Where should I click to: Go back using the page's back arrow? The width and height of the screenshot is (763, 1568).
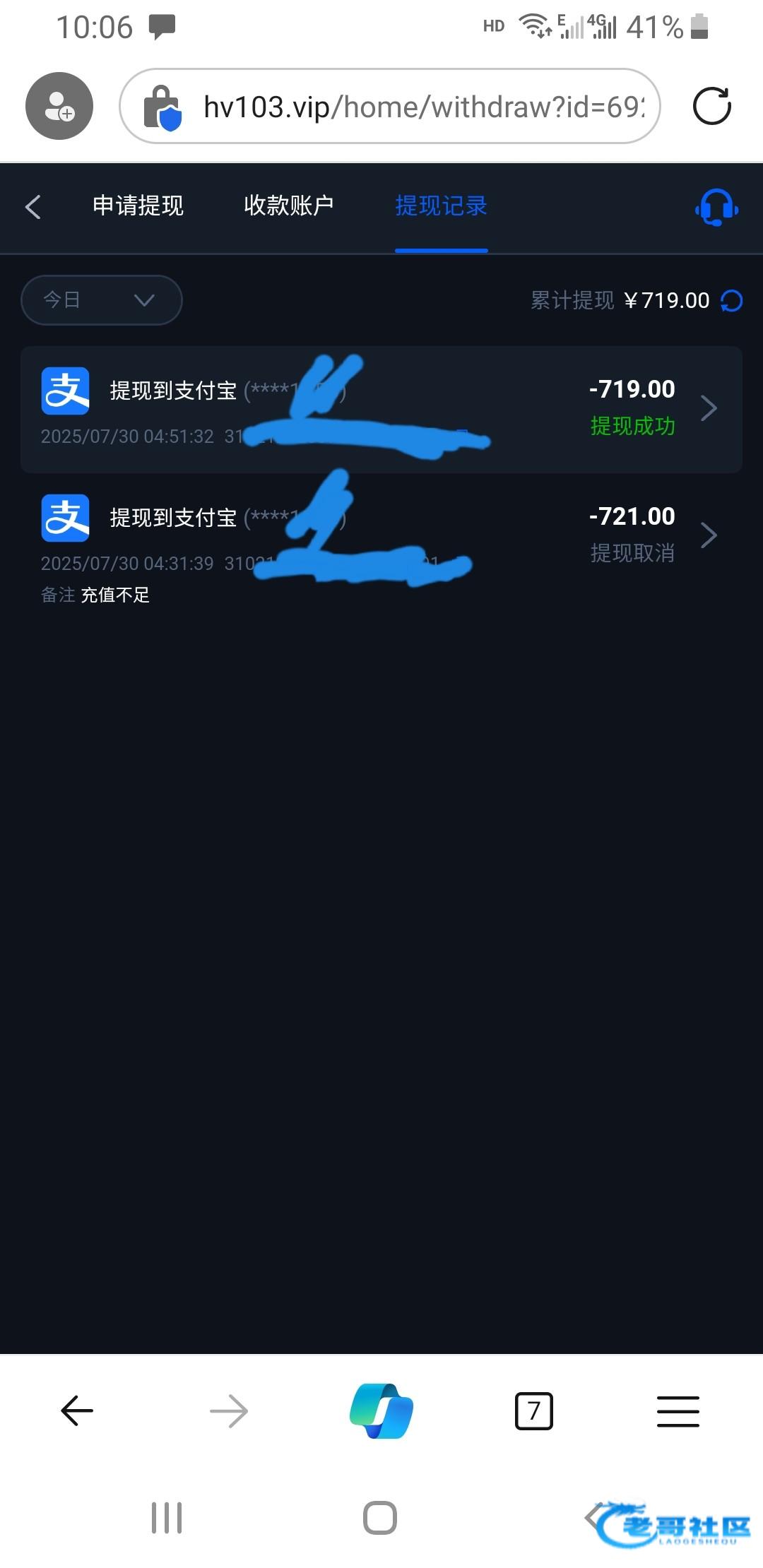32,206
